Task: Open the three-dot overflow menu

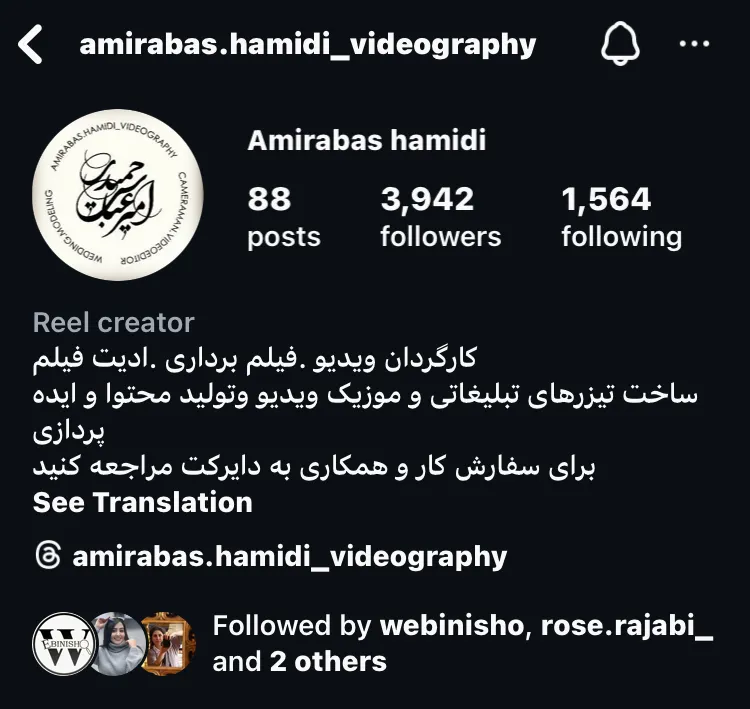Action: click(x=693, y=44)
